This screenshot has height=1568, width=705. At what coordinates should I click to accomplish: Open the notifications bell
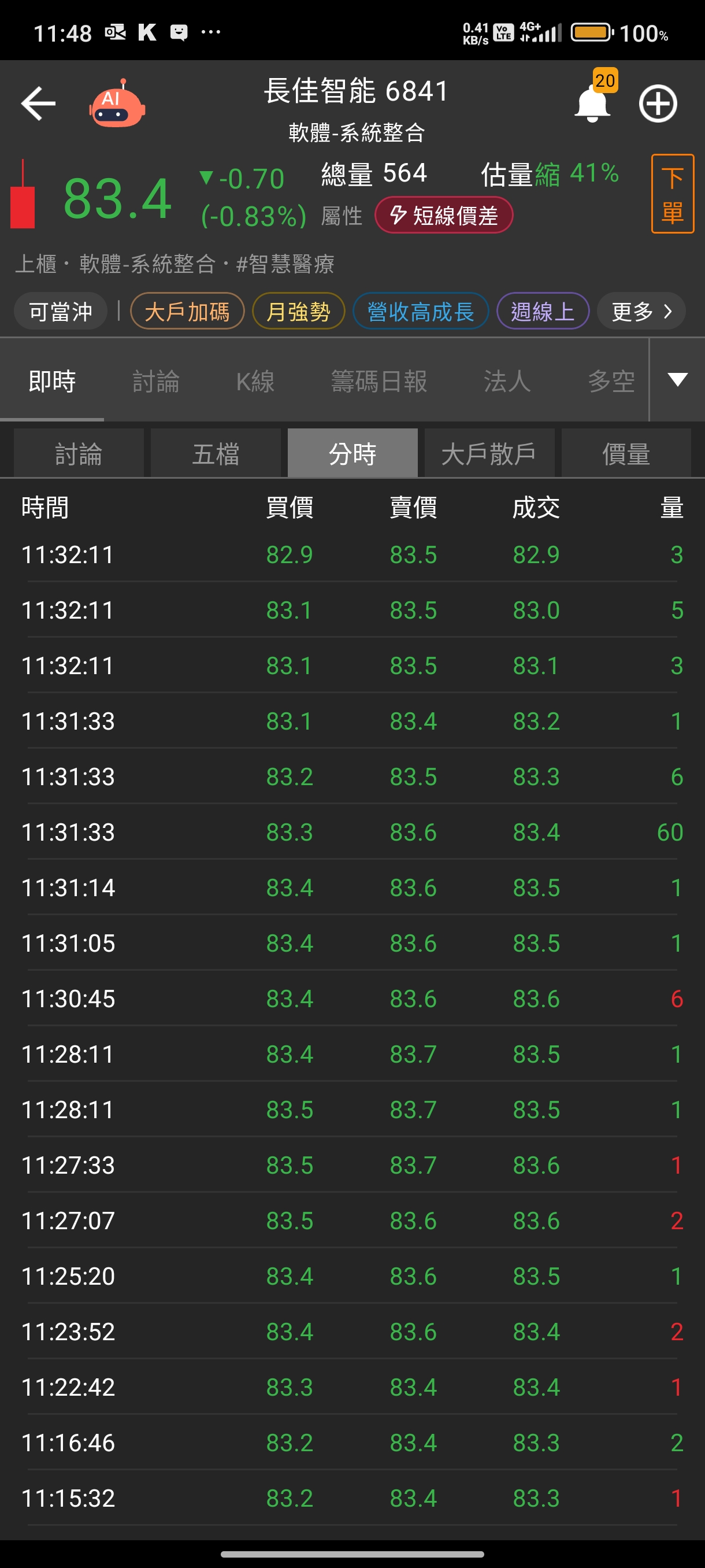[592, 104]
